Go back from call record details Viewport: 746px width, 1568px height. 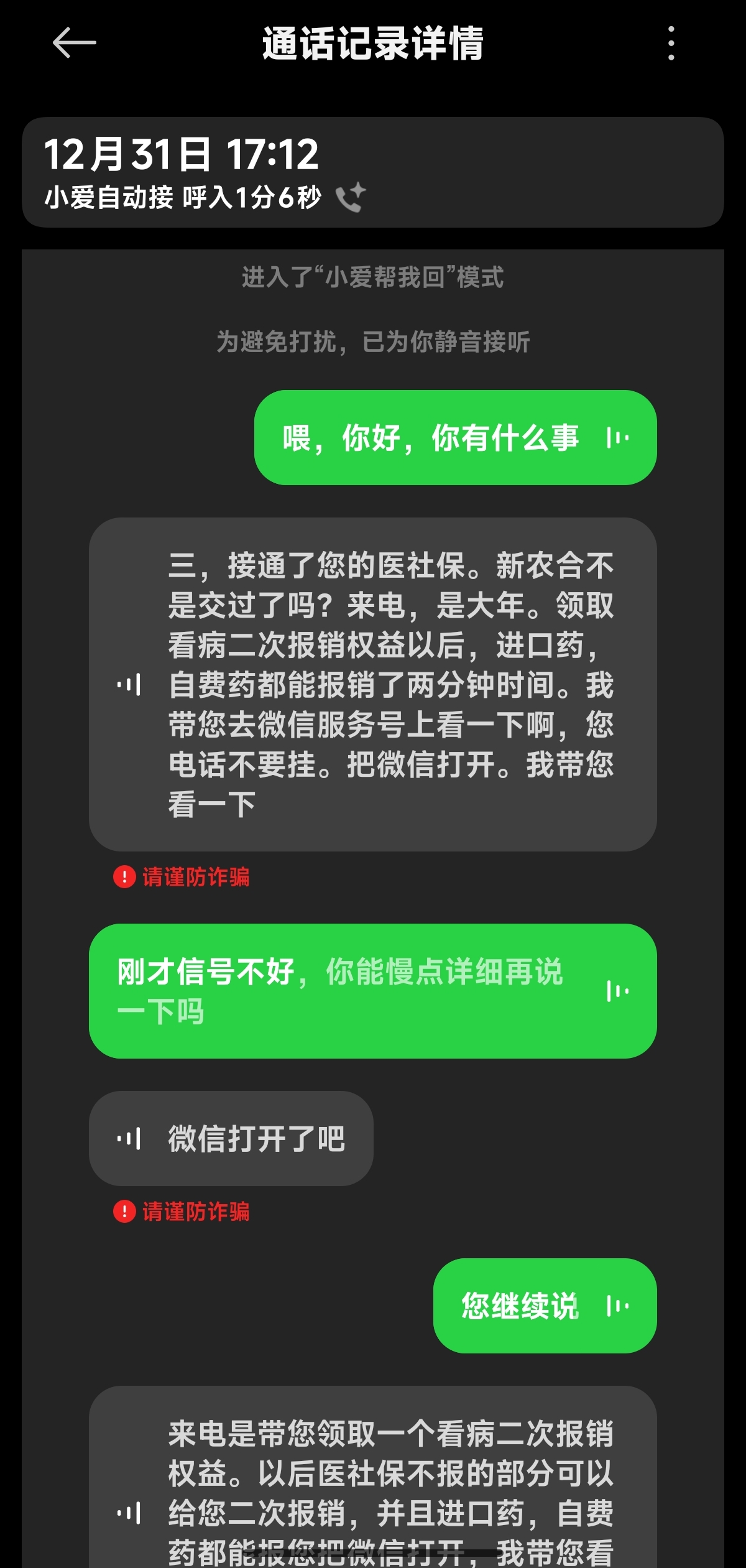74,43
